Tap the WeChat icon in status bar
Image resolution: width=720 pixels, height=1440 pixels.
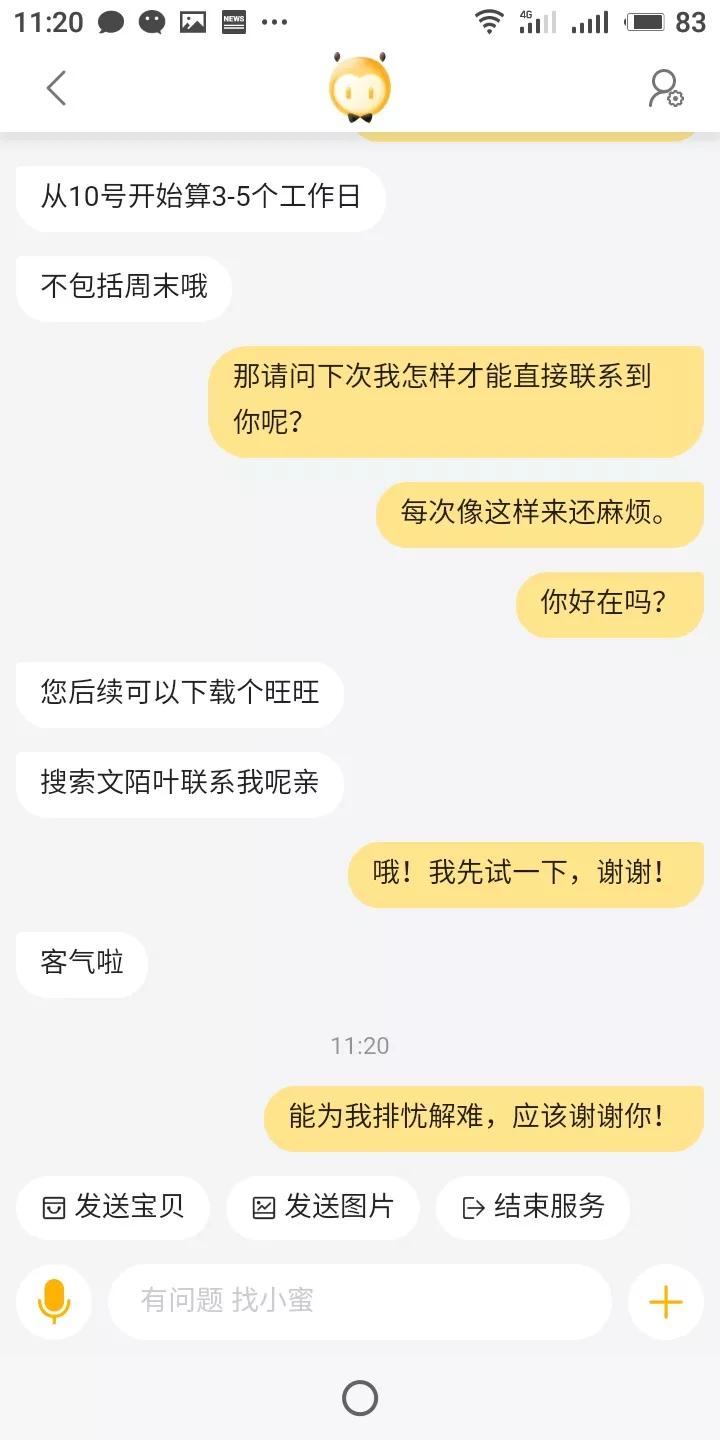(152, 21)
